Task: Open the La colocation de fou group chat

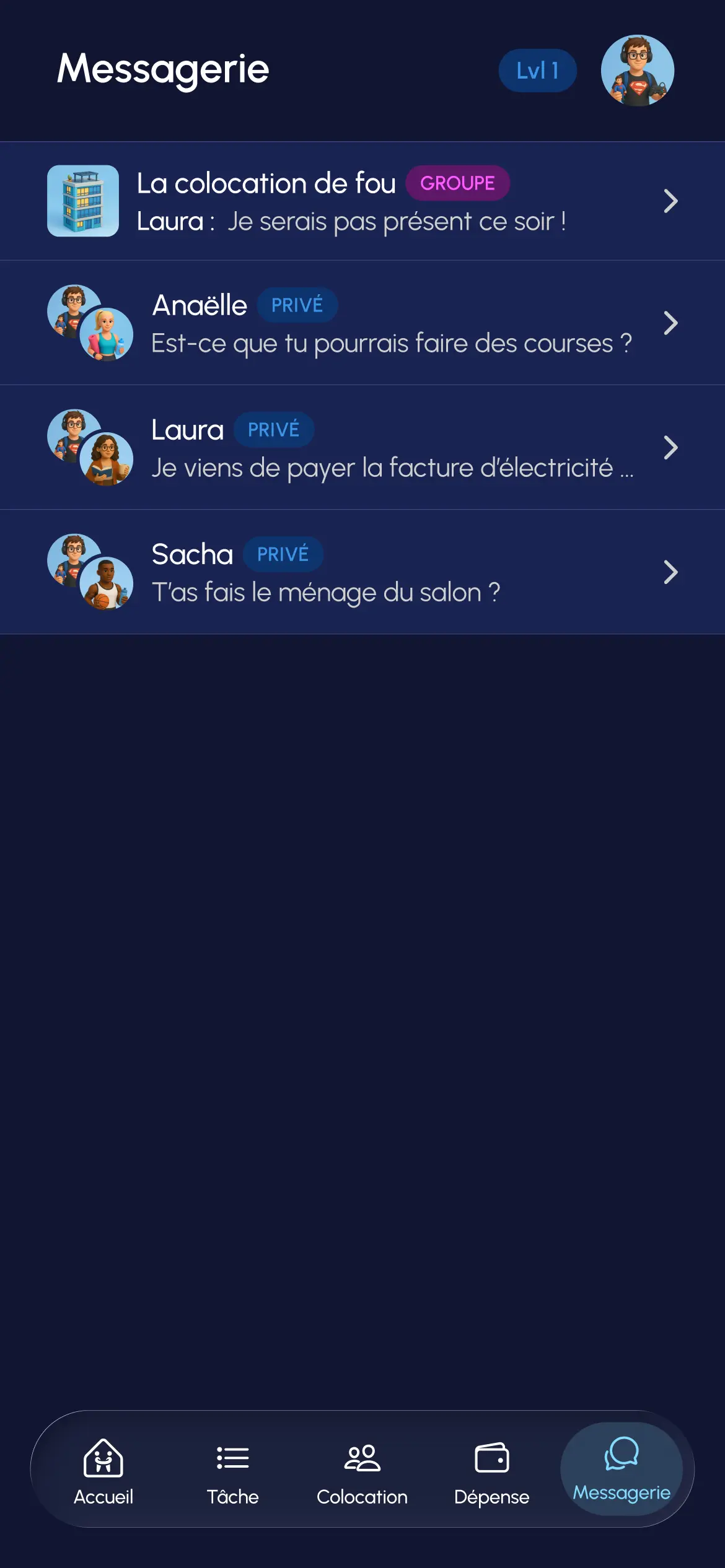Action: (x=362, y=201)
